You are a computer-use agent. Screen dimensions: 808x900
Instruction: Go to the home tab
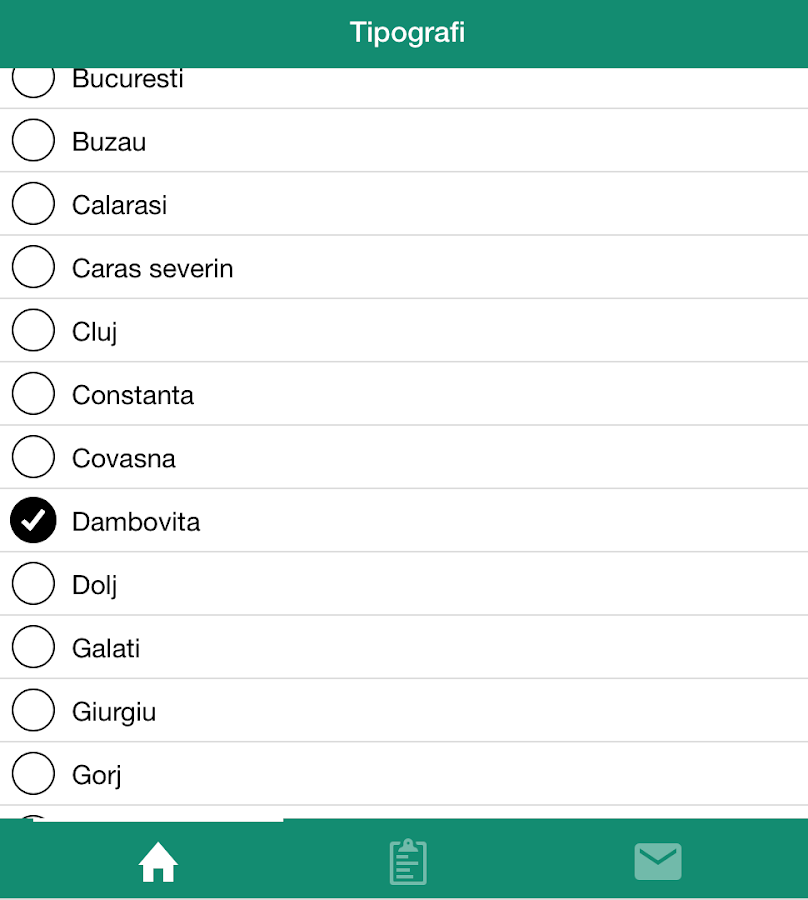(158, 861)
